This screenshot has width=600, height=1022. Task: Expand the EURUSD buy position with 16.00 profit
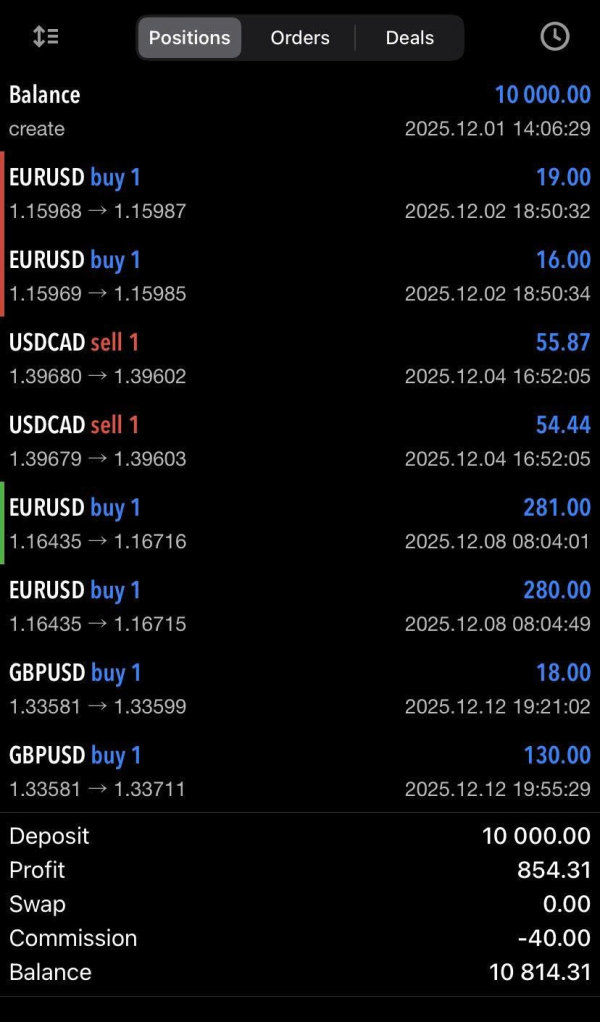point(300,276)
